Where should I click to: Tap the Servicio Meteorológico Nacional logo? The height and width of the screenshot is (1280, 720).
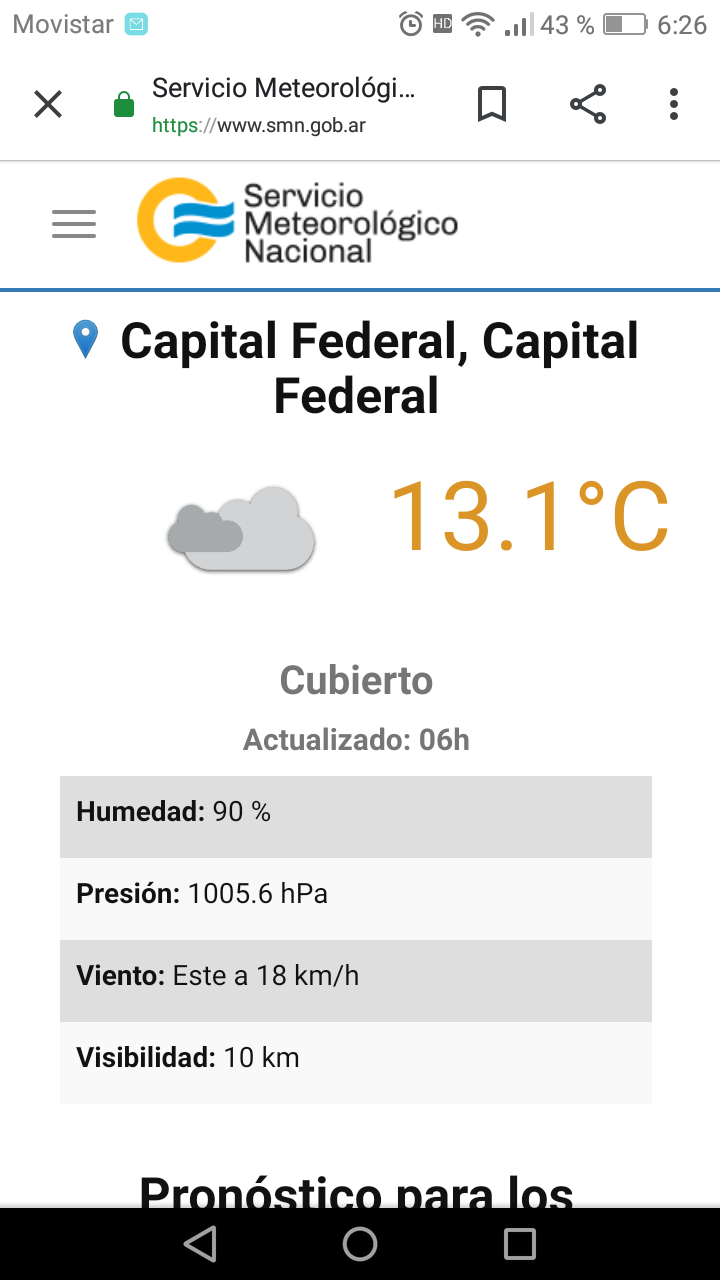[297, 222]
